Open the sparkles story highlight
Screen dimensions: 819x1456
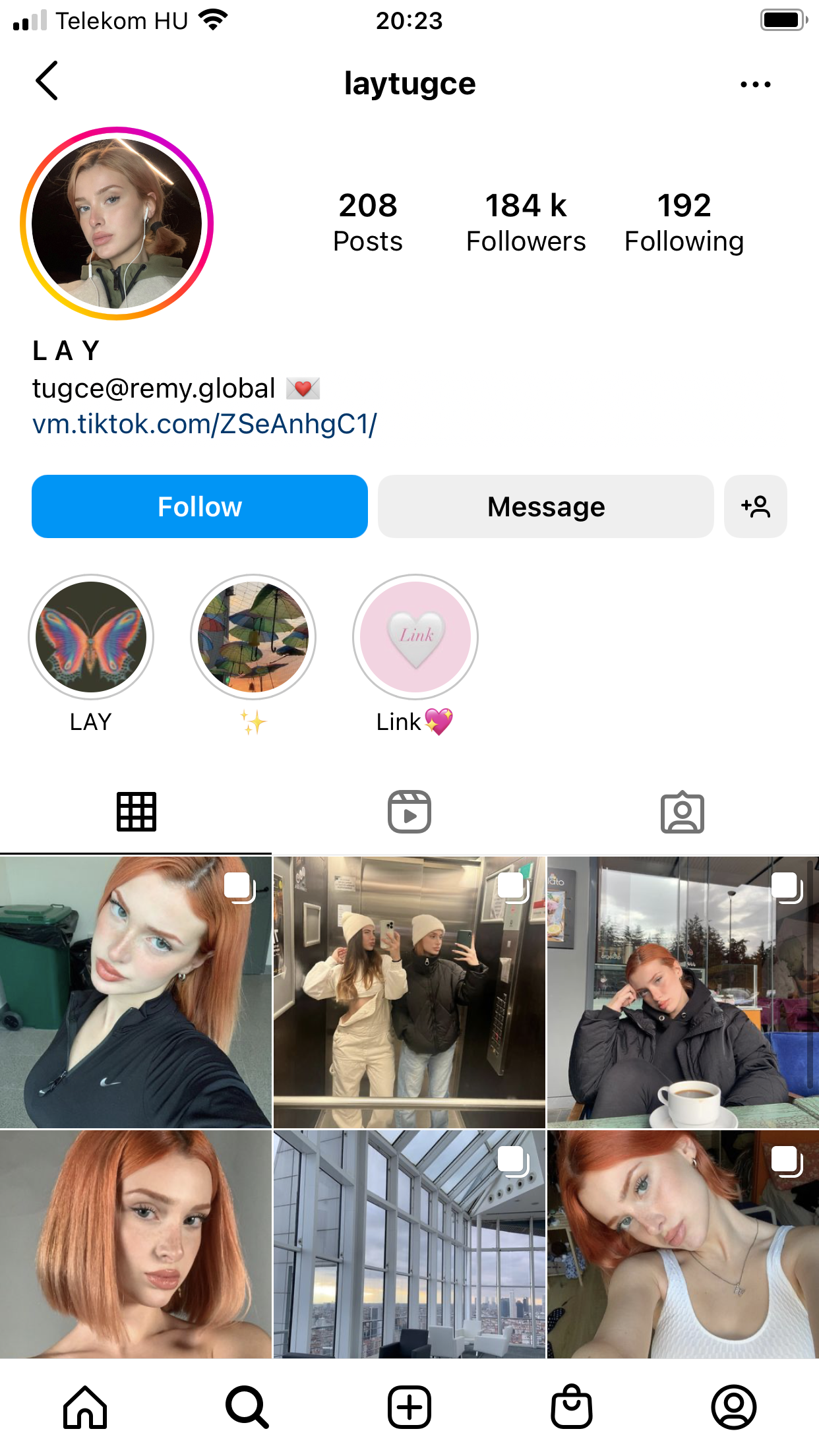coord(253,637)
